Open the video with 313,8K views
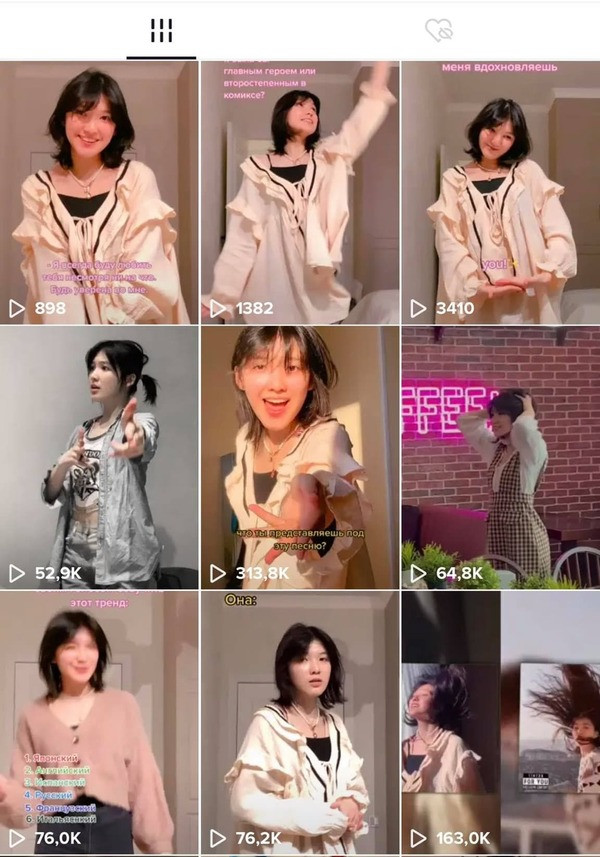 click(299, 456)
